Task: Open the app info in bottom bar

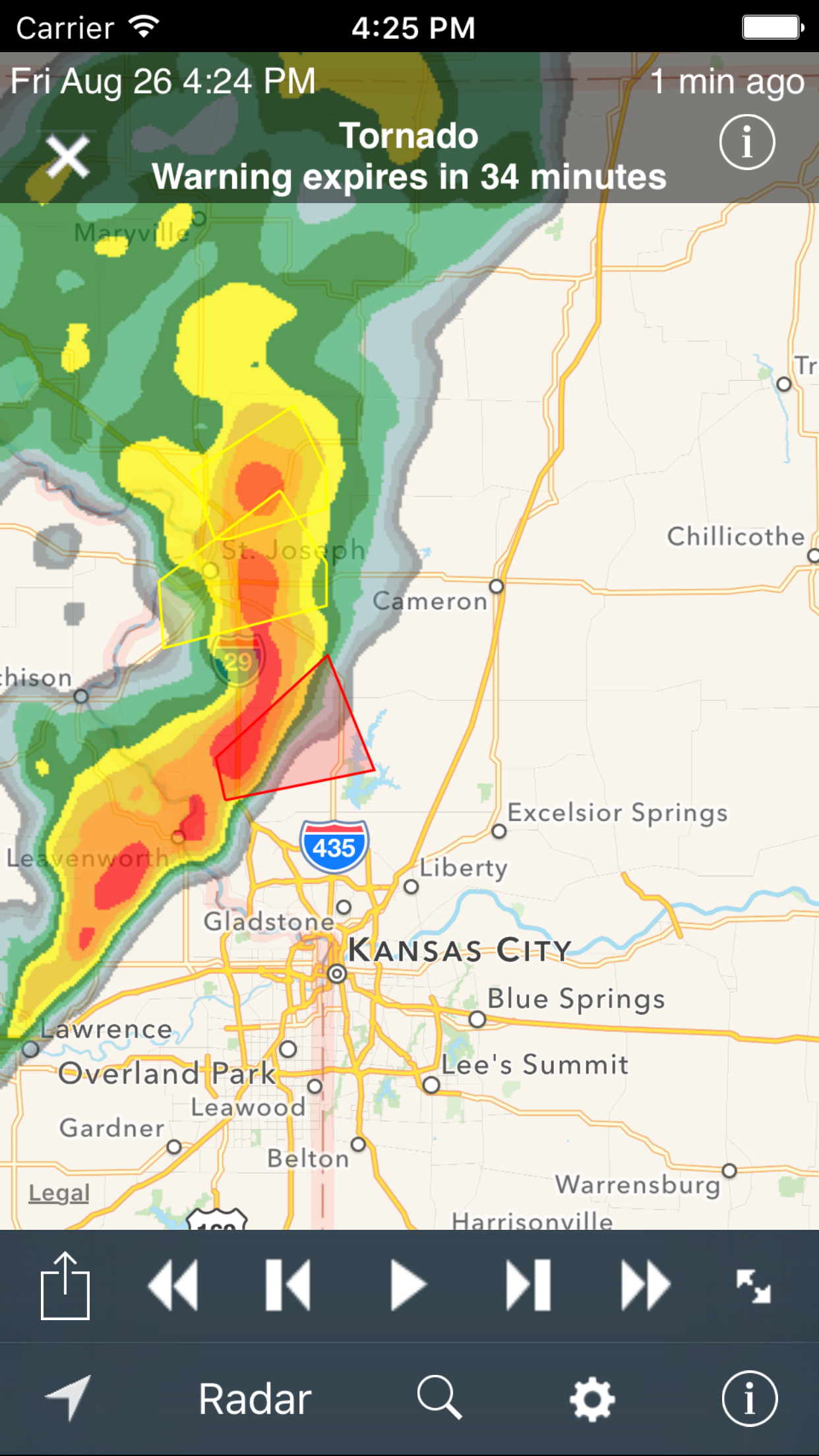Action: 750,1398
